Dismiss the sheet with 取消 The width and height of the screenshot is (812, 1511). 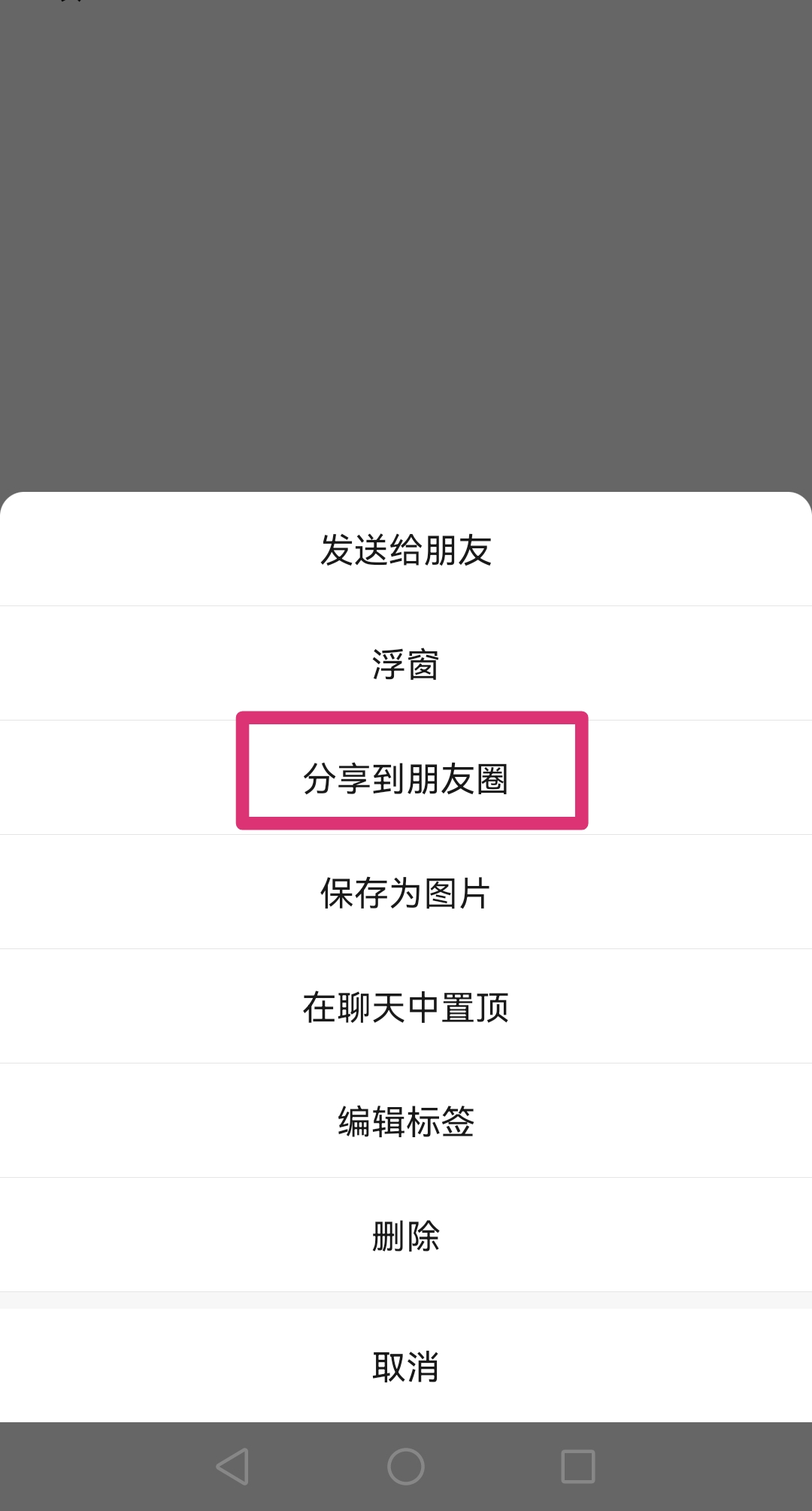[406, 1366]
